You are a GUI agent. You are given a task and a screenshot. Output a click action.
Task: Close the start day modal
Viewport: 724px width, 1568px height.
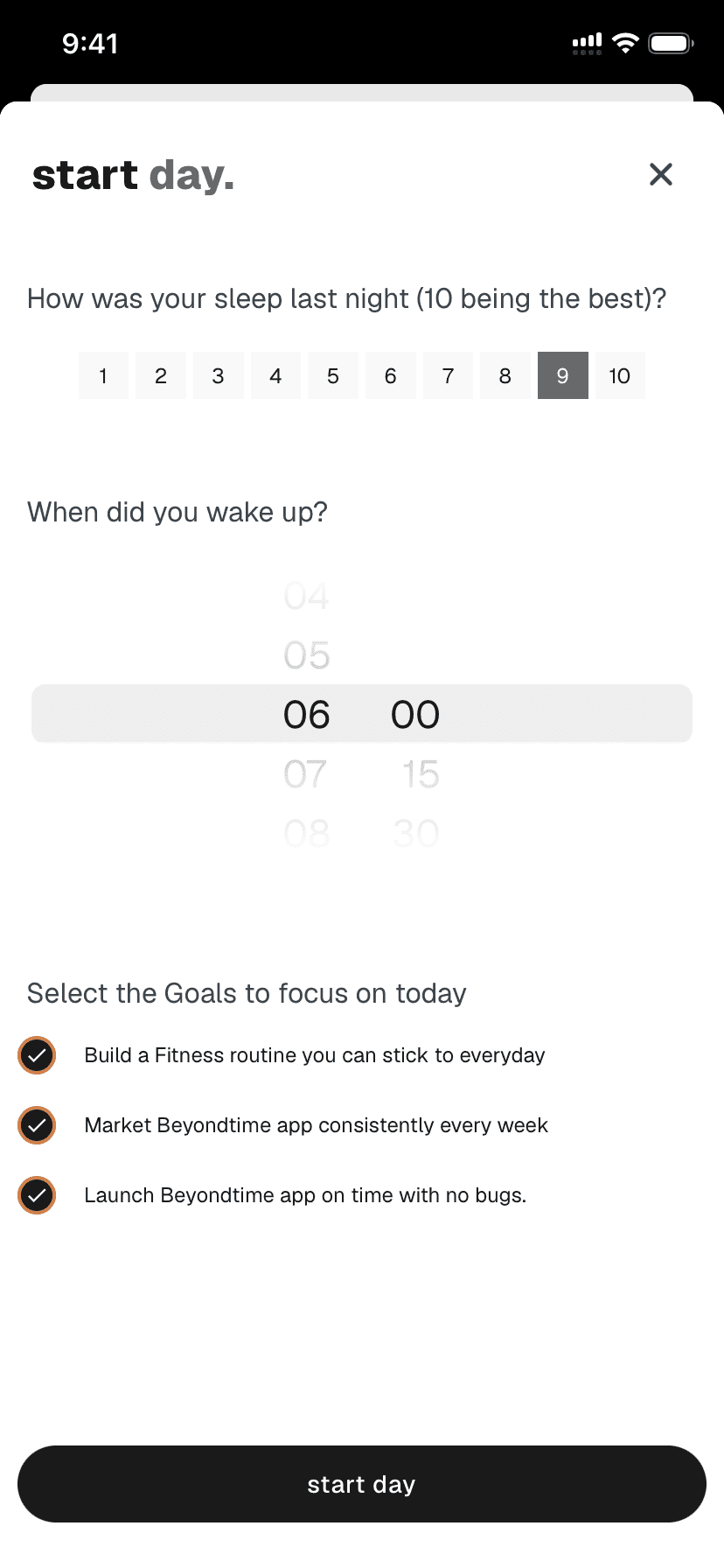click(x=661, y=174)
